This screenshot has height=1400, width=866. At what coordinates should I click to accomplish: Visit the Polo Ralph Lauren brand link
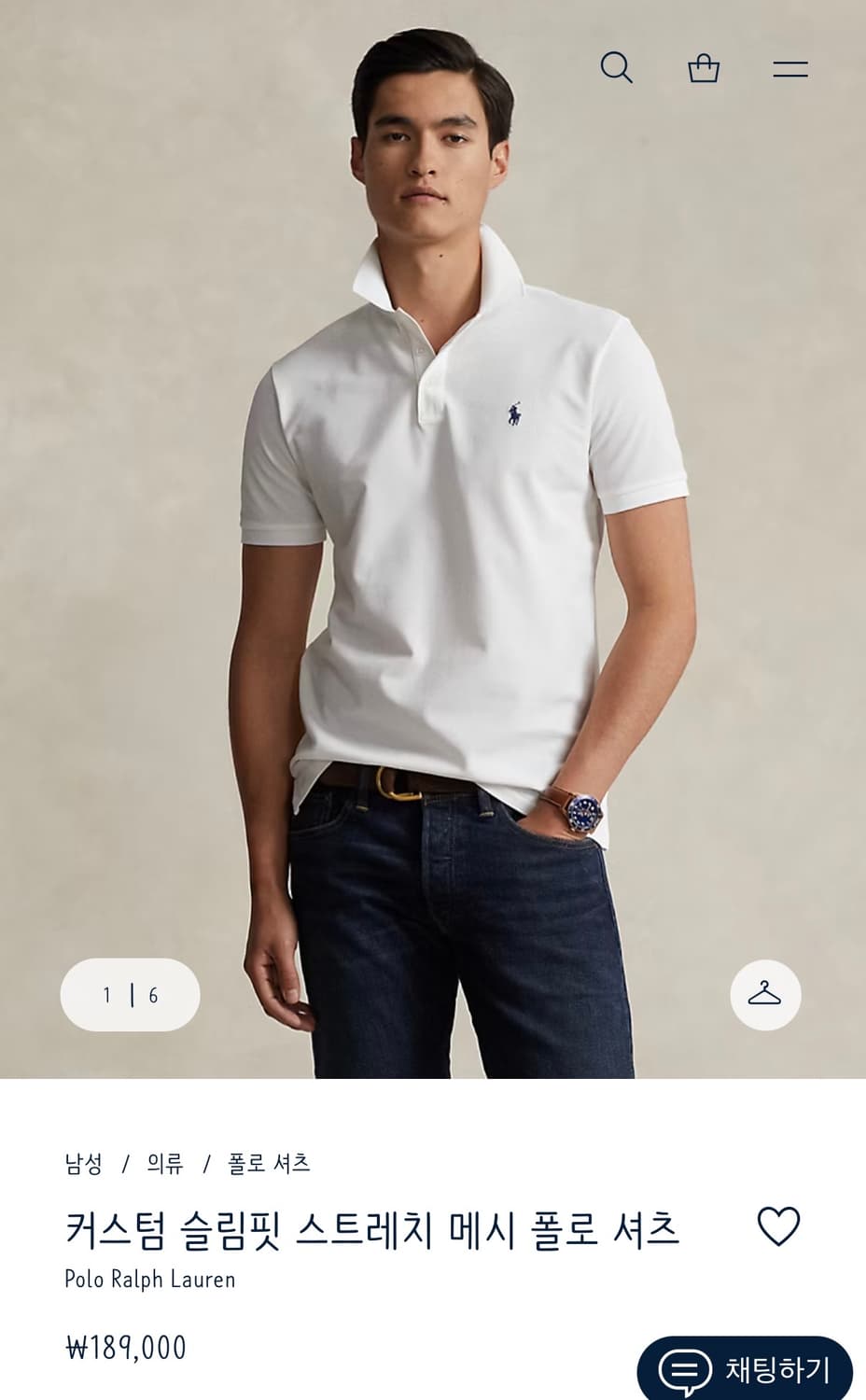coord(150,1281)
